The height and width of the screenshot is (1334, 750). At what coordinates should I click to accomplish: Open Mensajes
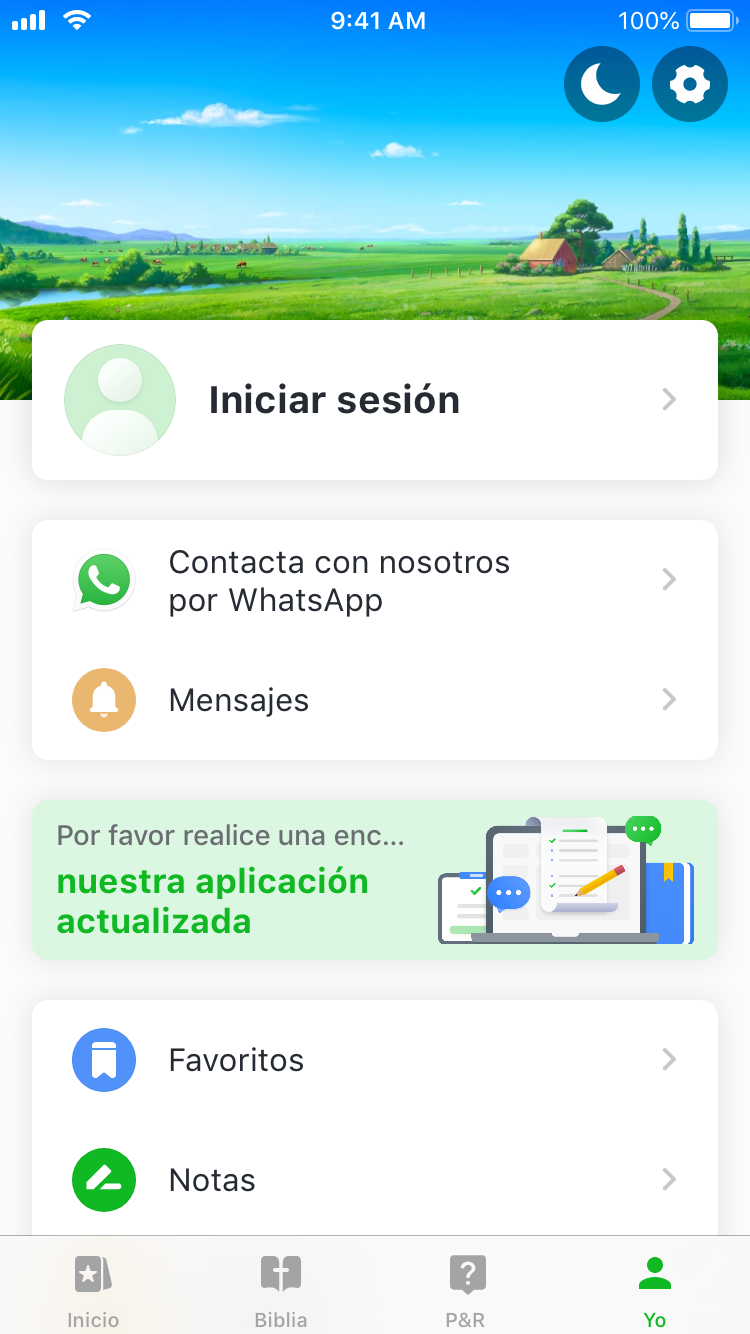pyautogui.click(x=375, y=700)
